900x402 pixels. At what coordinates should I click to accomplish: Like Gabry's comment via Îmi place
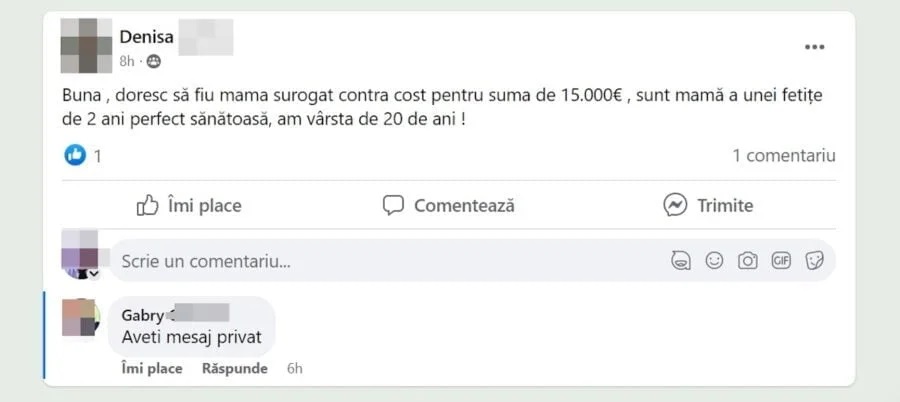pos(152,369)
